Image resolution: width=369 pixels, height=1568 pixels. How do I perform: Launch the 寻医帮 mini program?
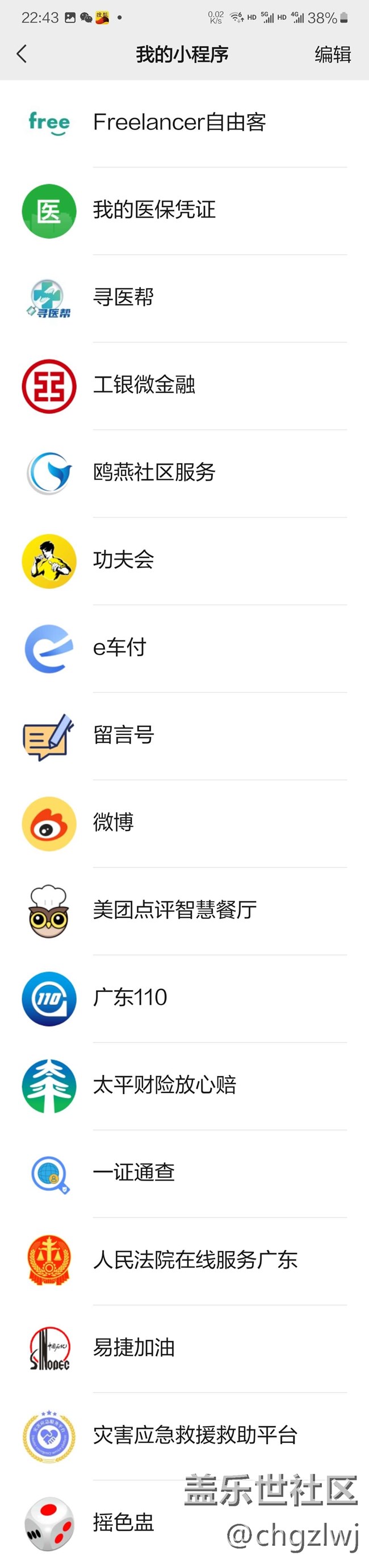(x=123, y=298)
